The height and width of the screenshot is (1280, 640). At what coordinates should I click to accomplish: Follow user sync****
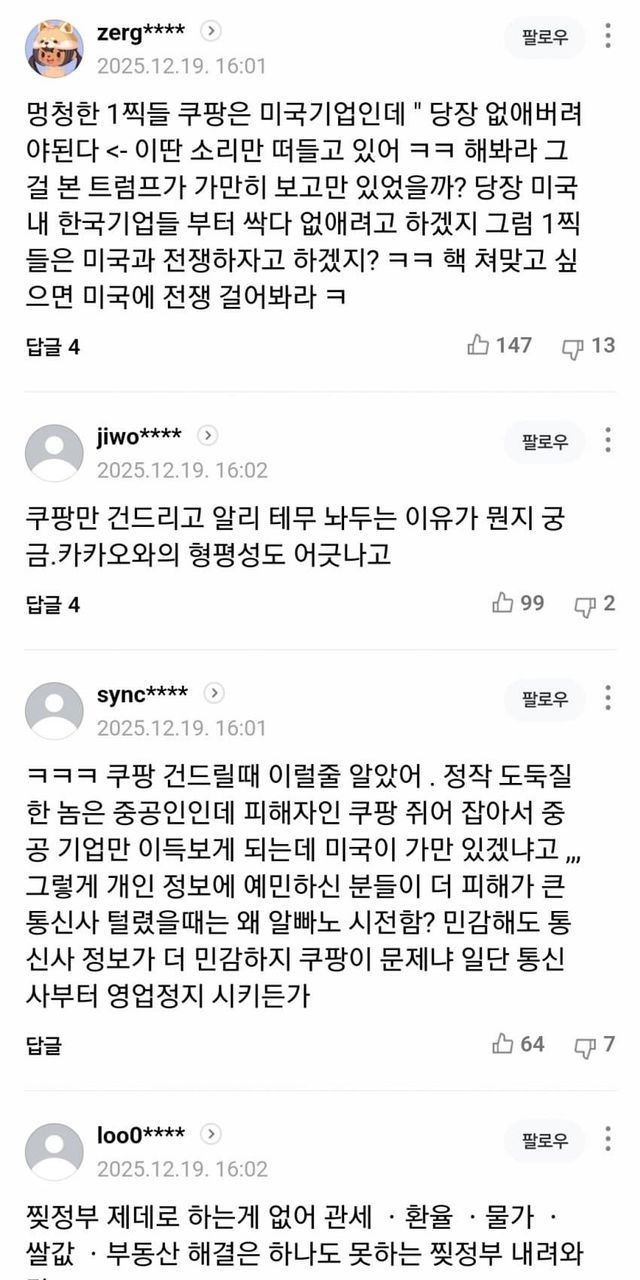[x=545, y=699]
